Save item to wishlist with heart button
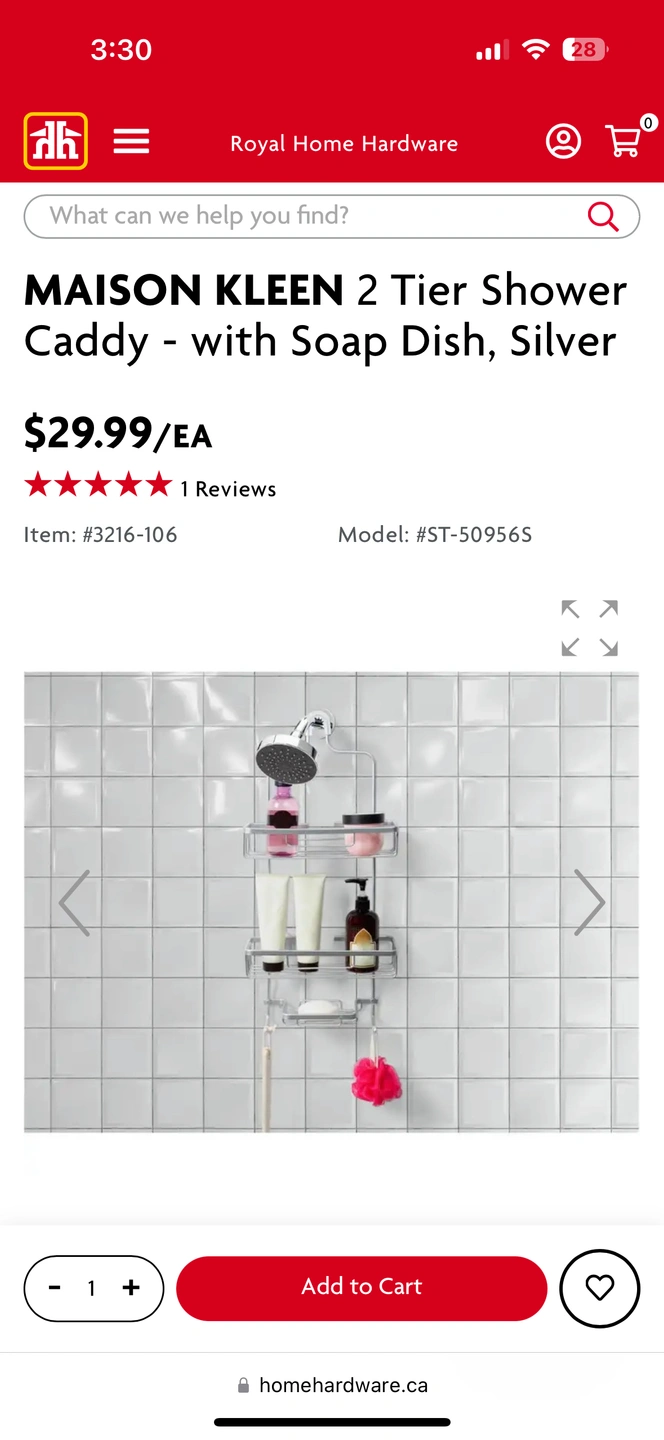 (x=599, y=1288)
